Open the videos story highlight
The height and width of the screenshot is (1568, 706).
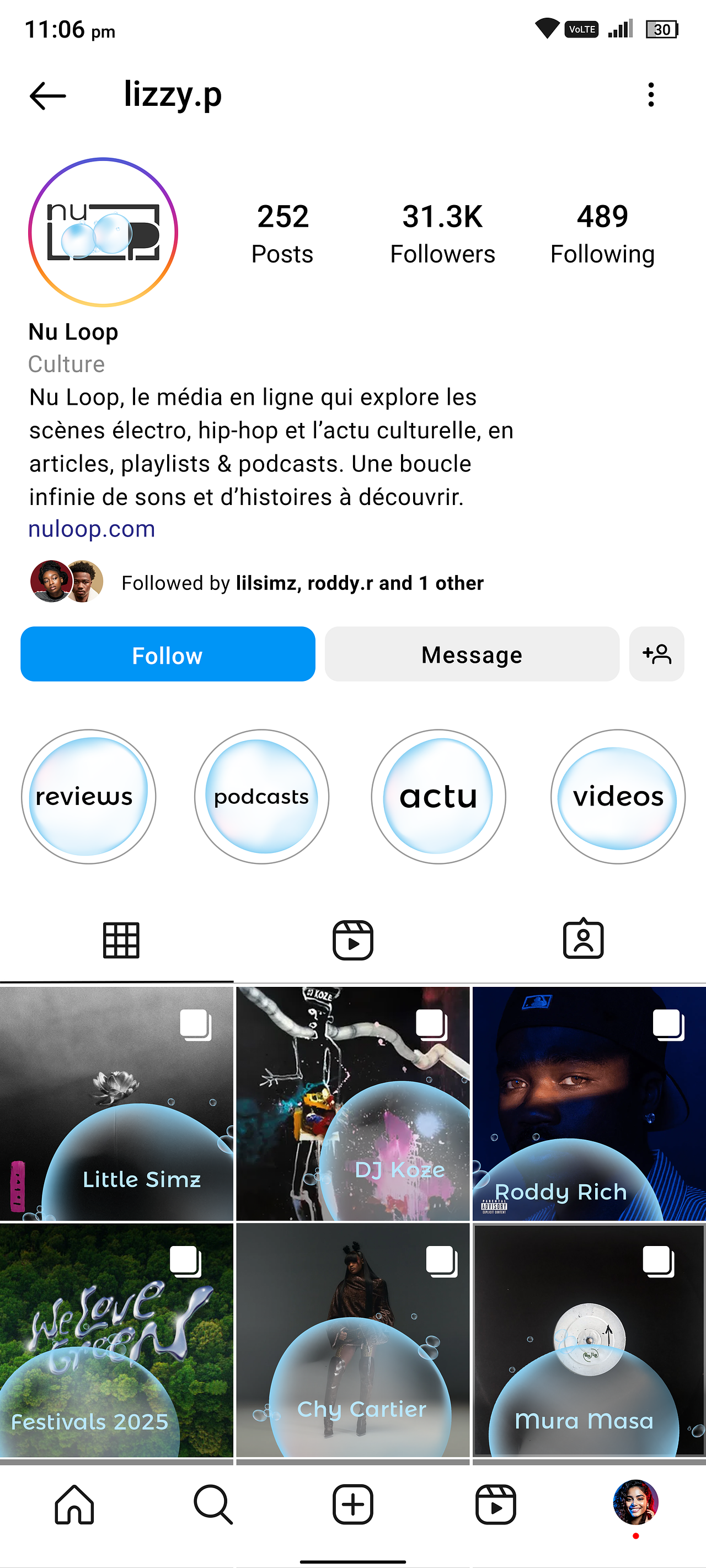[618, 796]
